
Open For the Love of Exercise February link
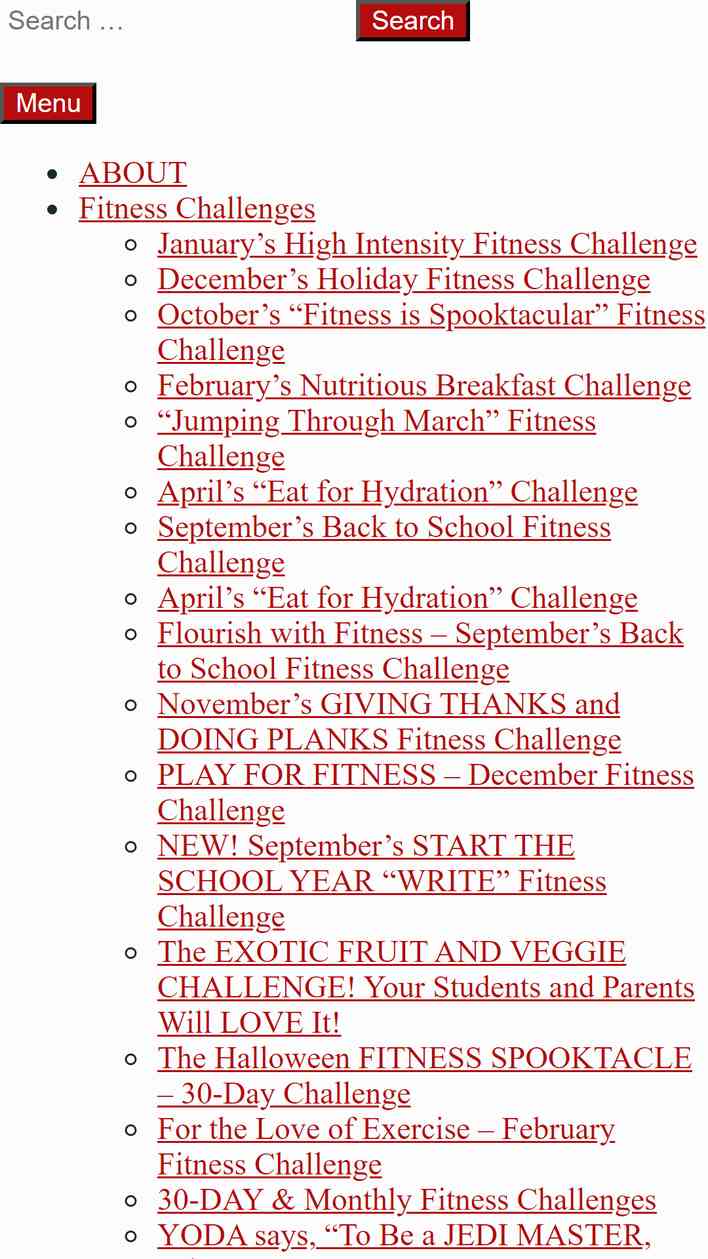point(386,1147)
